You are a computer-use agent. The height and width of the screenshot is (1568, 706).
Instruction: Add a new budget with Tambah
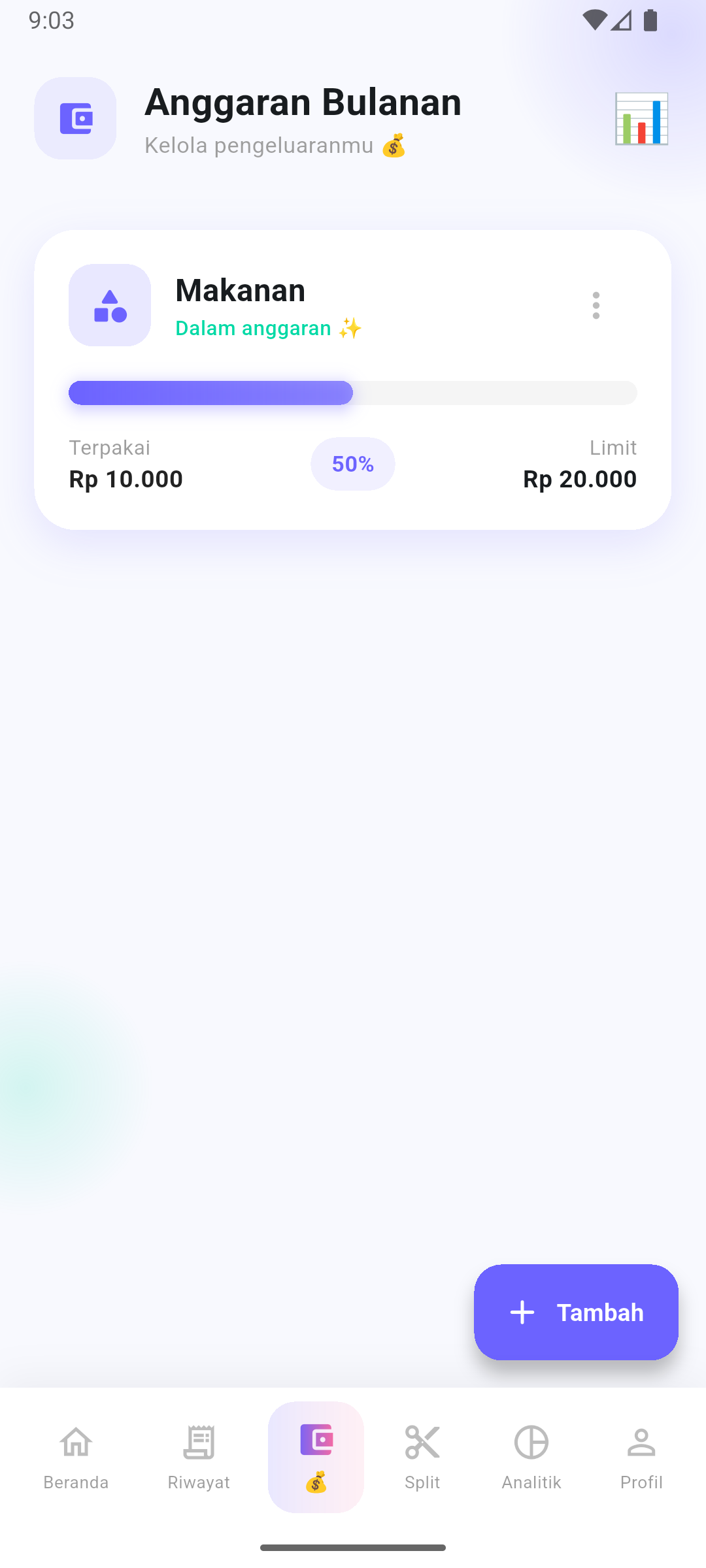point(576,1312)
